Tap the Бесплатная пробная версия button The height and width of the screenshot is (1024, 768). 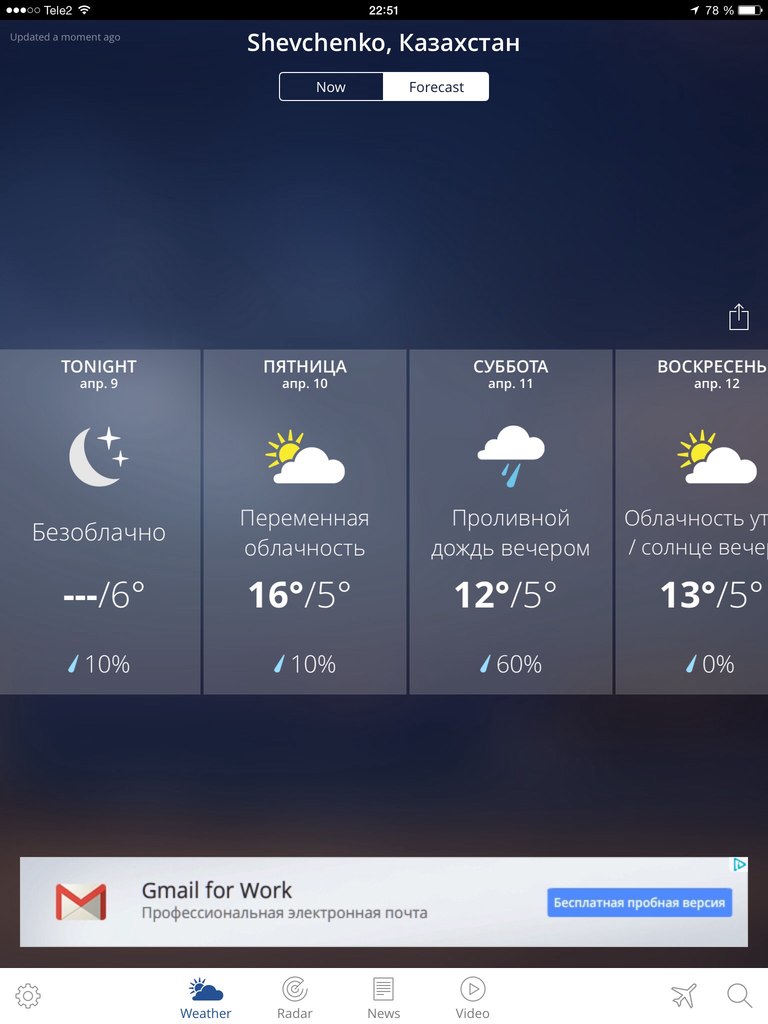(639, 902)
